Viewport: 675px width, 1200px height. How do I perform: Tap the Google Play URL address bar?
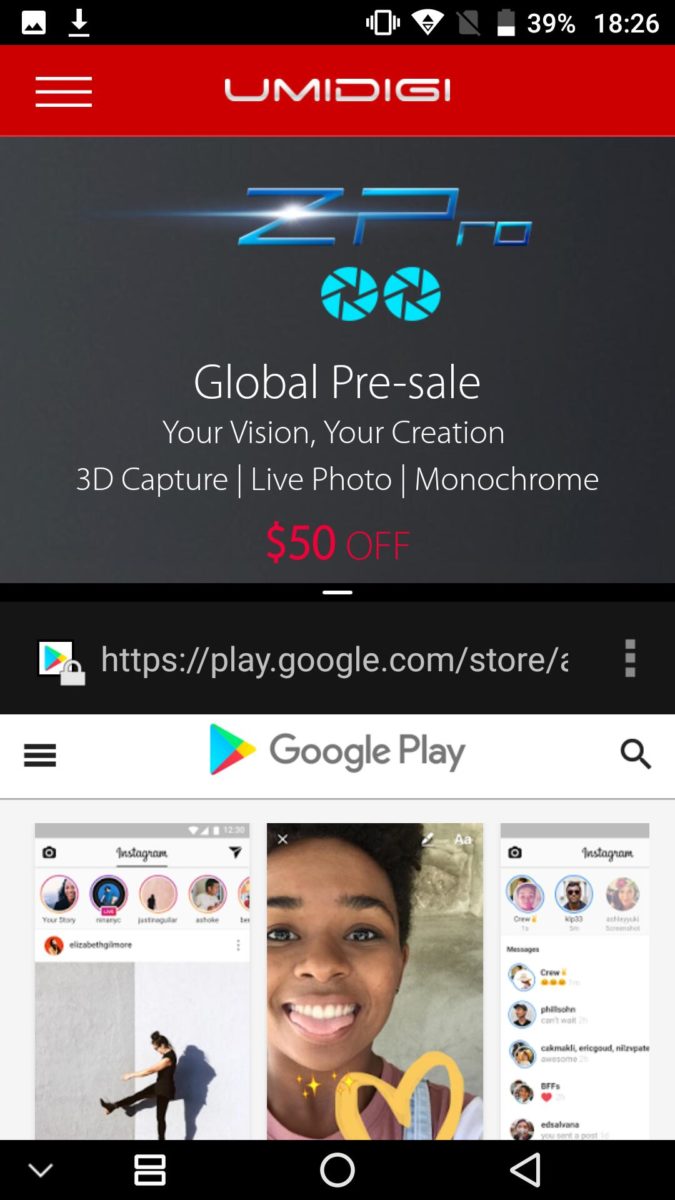coord(334,660)
